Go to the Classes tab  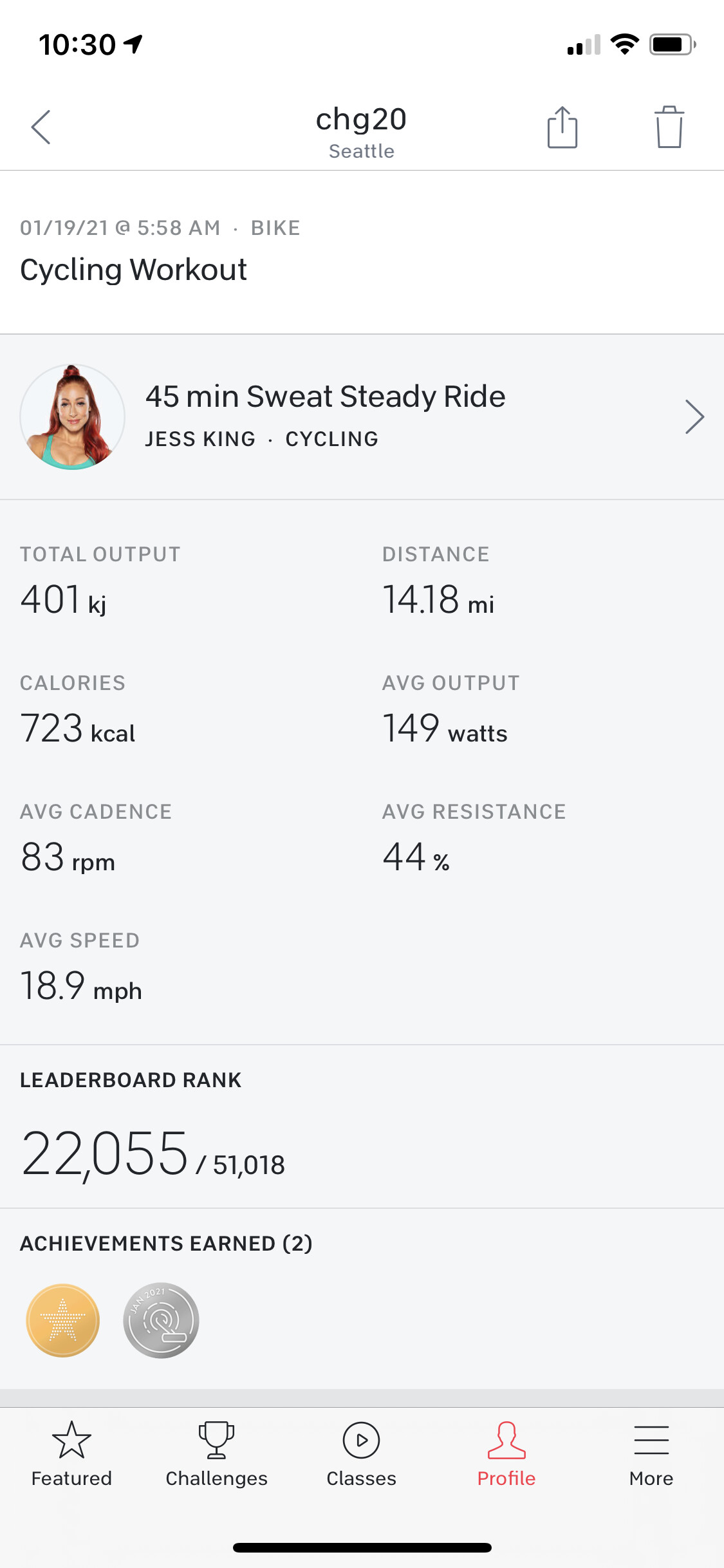coord(361,1455)
